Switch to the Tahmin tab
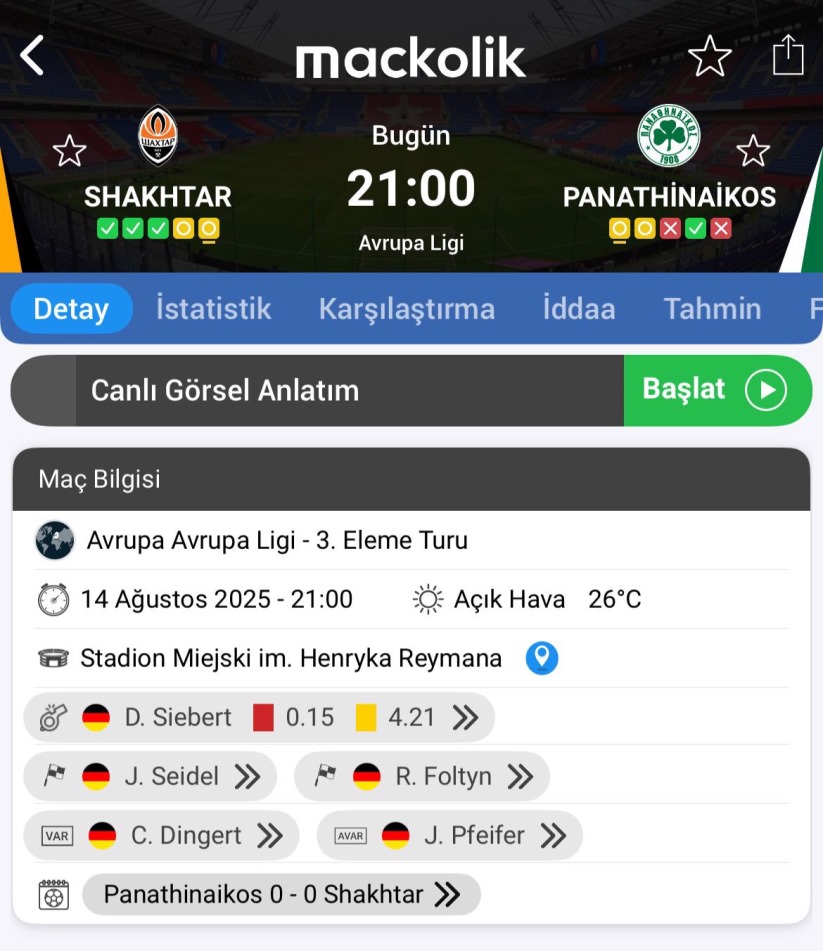This screenshot has height=951, width=823. click(x=712, y=308)
